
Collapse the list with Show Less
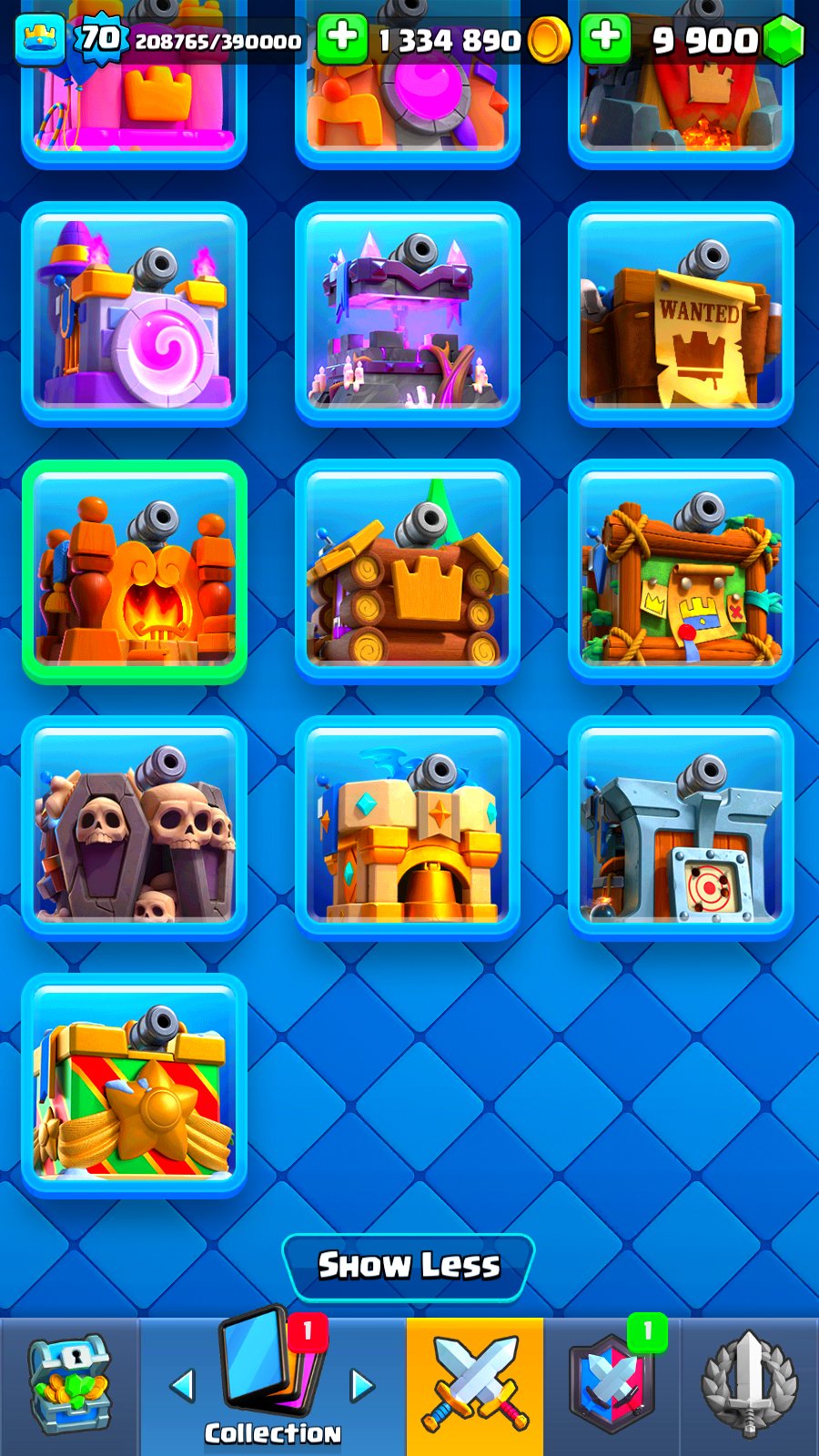[409, 1265]
